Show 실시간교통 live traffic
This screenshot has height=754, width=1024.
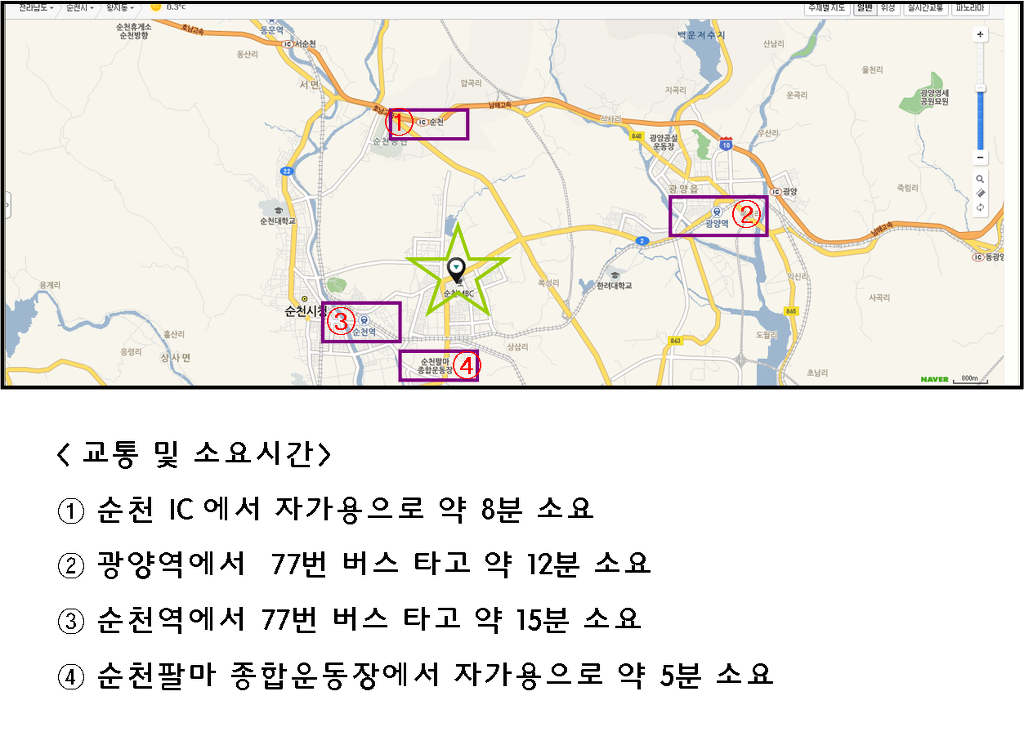point(925,8)
